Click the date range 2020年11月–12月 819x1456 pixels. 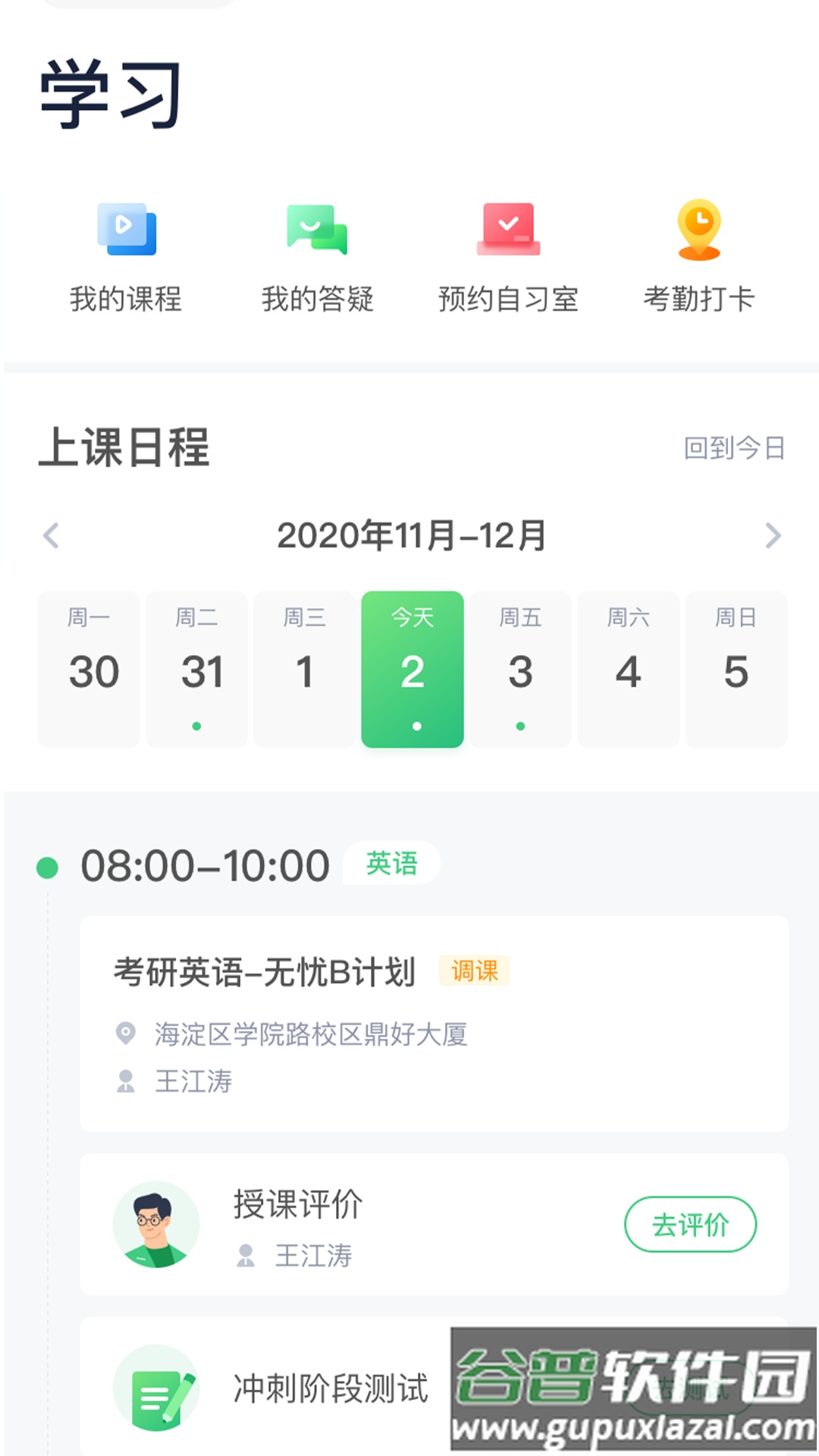[x=413, y=536]
